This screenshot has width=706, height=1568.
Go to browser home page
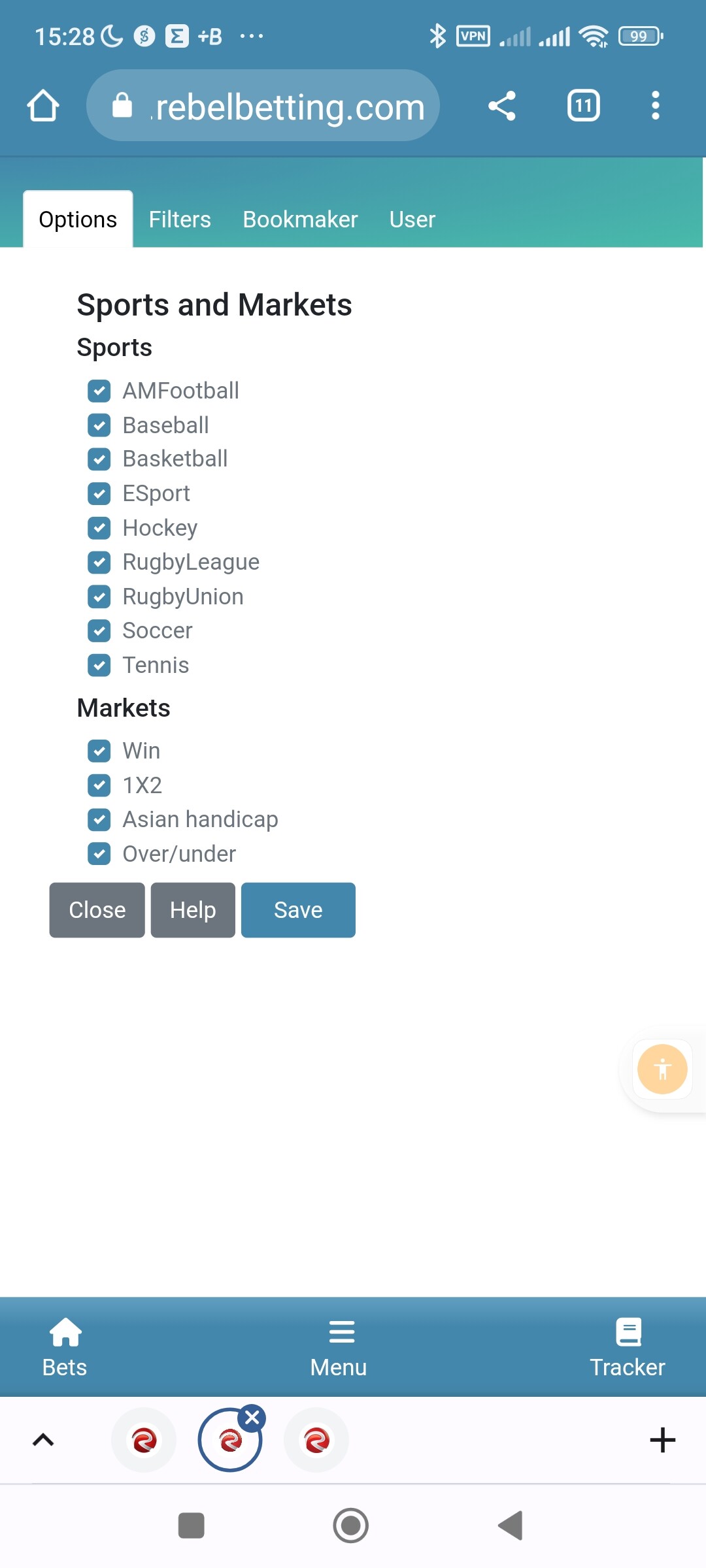pos(43,106)
